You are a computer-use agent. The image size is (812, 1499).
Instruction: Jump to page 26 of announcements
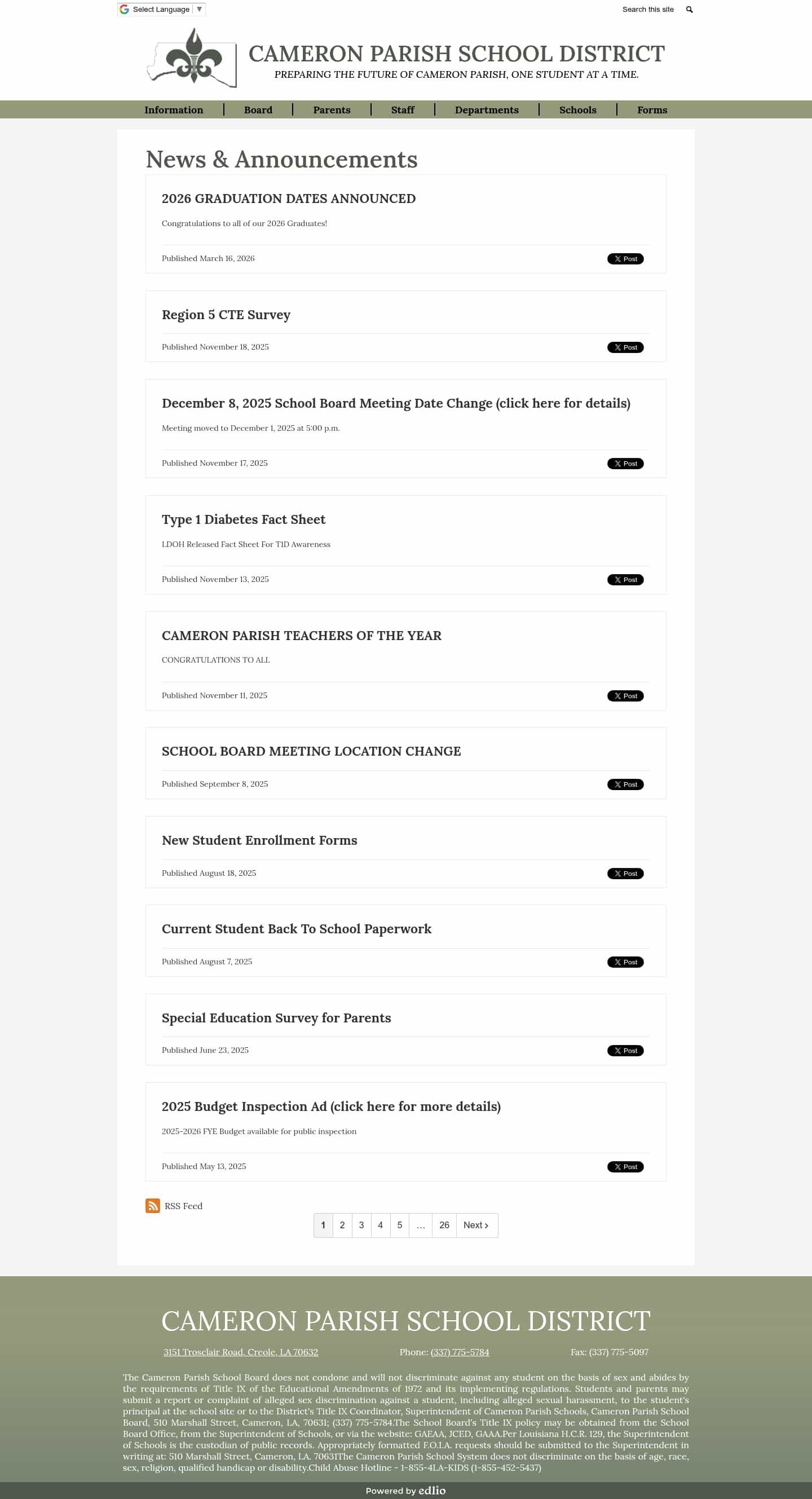(x=444, y=1225)
